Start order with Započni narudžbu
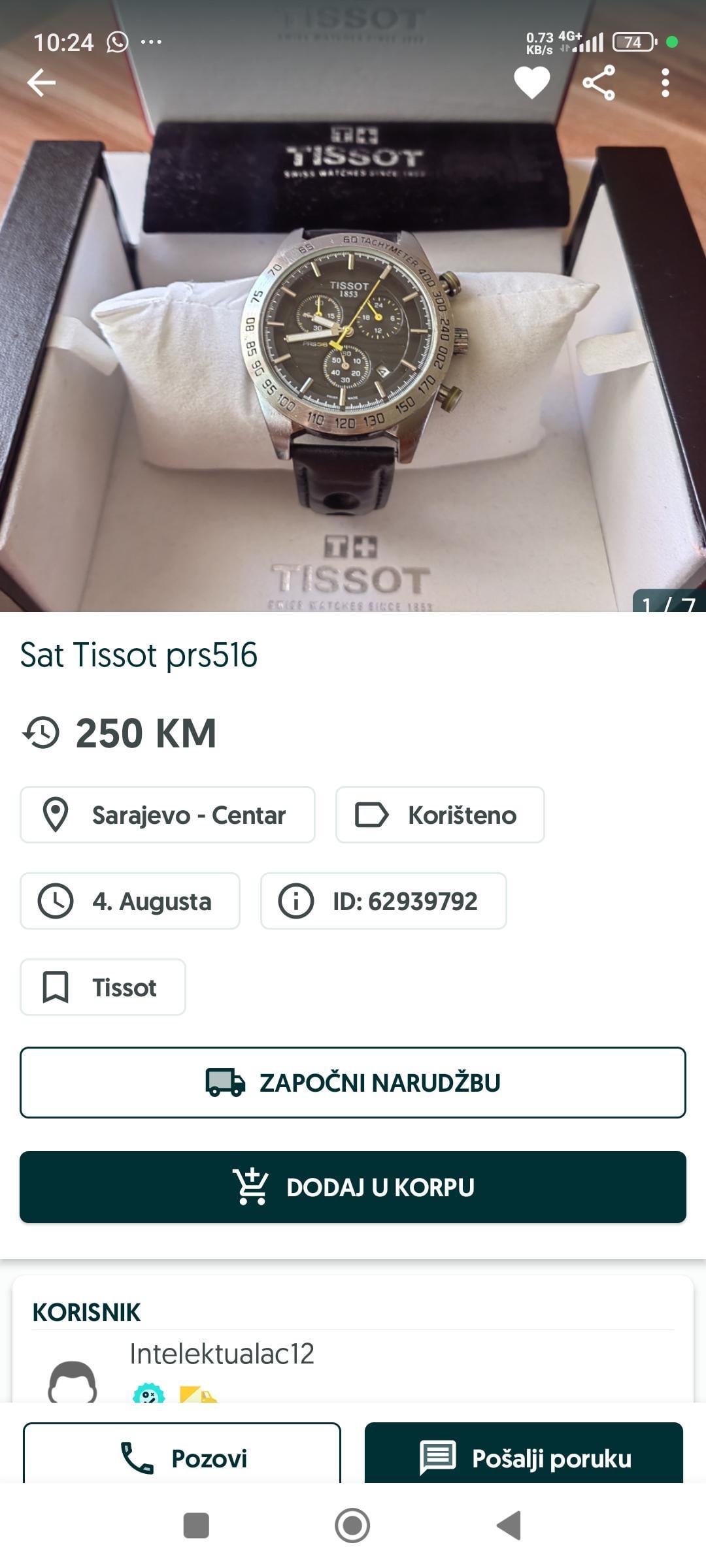 click(353, 1083)
